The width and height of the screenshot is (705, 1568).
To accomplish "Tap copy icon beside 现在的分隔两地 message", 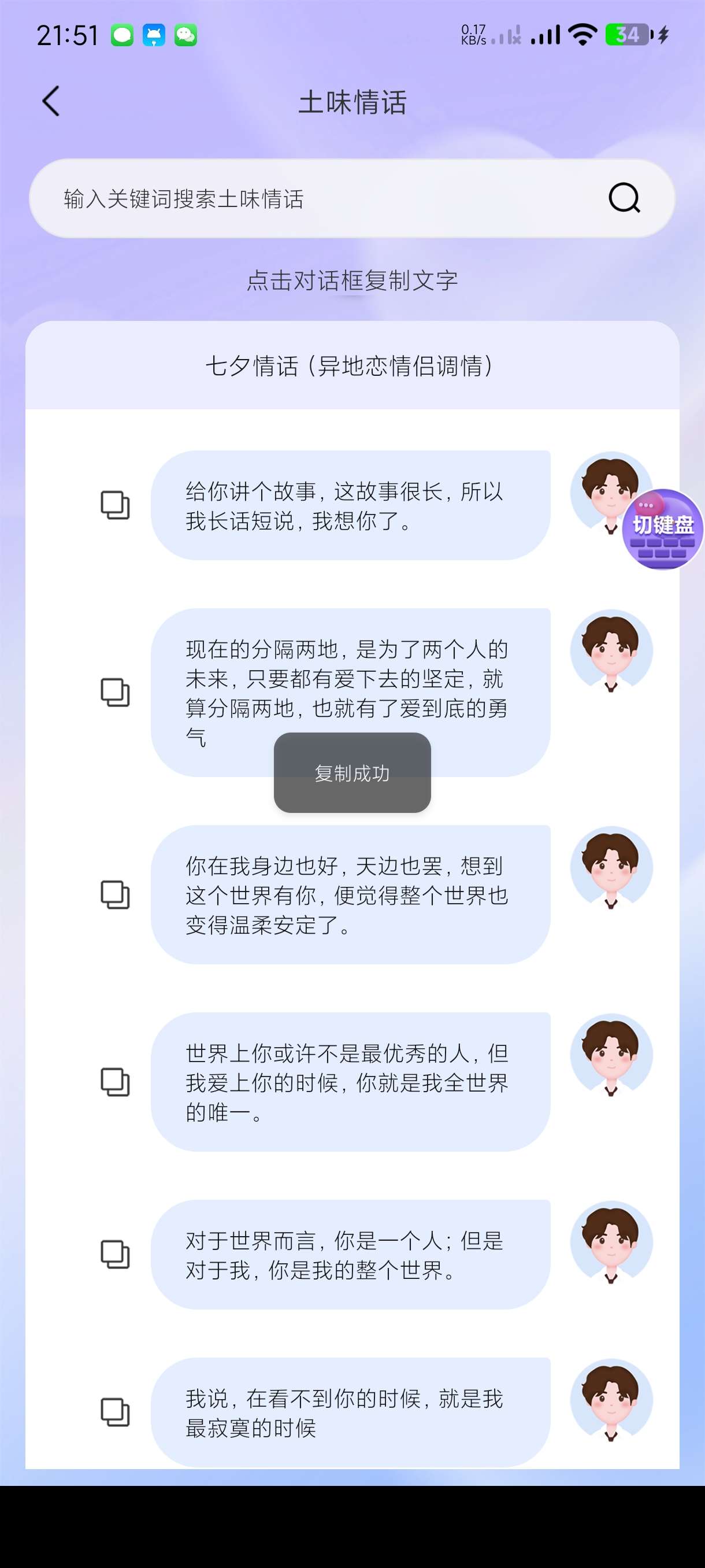I will click(x=115, y=693).
